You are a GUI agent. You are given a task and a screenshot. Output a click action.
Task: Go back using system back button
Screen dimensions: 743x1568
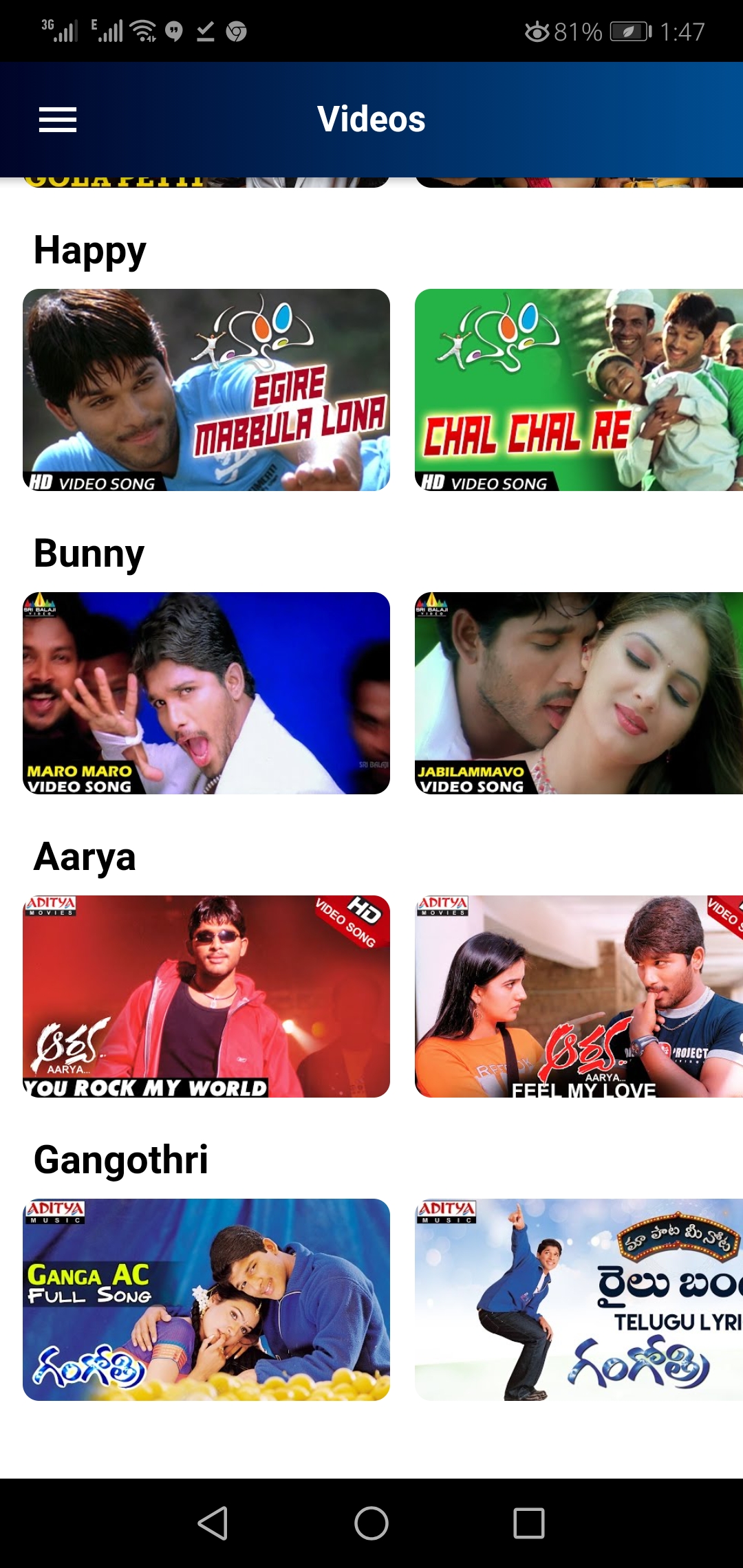[x=213, y=1523]
